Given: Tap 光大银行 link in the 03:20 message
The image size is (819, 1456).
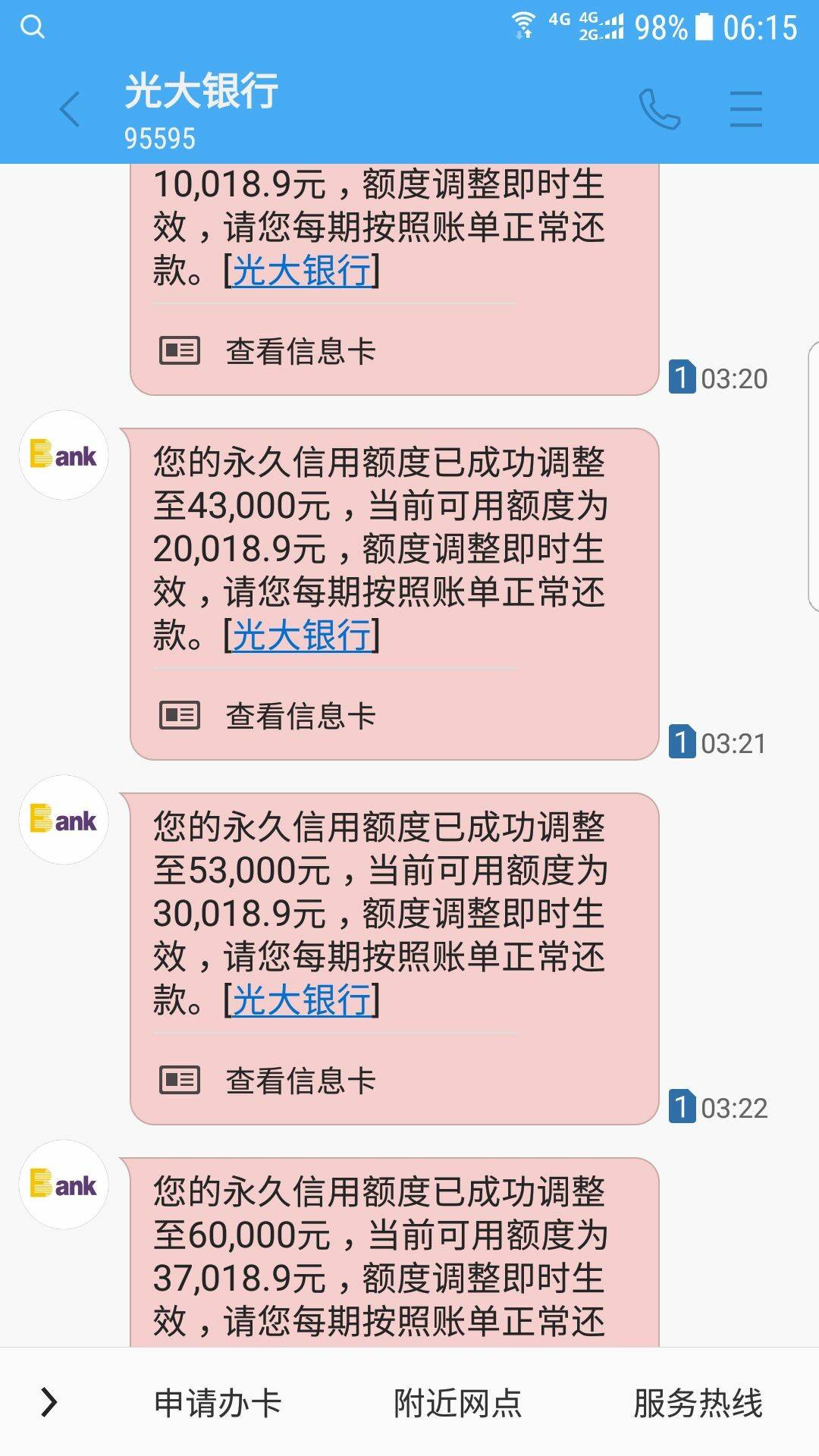Looking at the screenshot, I should point(302,271).
